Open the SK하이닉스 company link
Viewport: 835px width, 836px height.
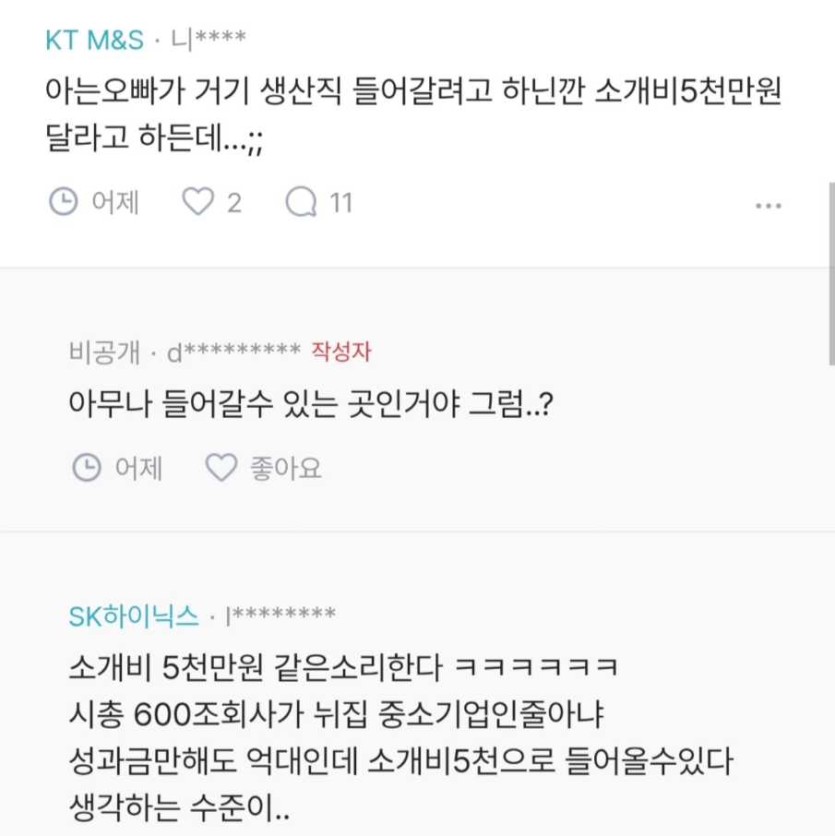coord(133,616)
